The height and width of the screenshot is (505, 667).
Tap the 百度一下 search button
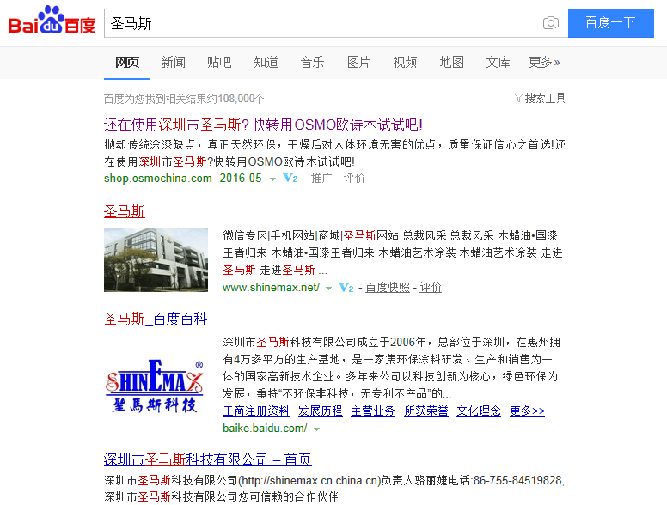(610, 22)
